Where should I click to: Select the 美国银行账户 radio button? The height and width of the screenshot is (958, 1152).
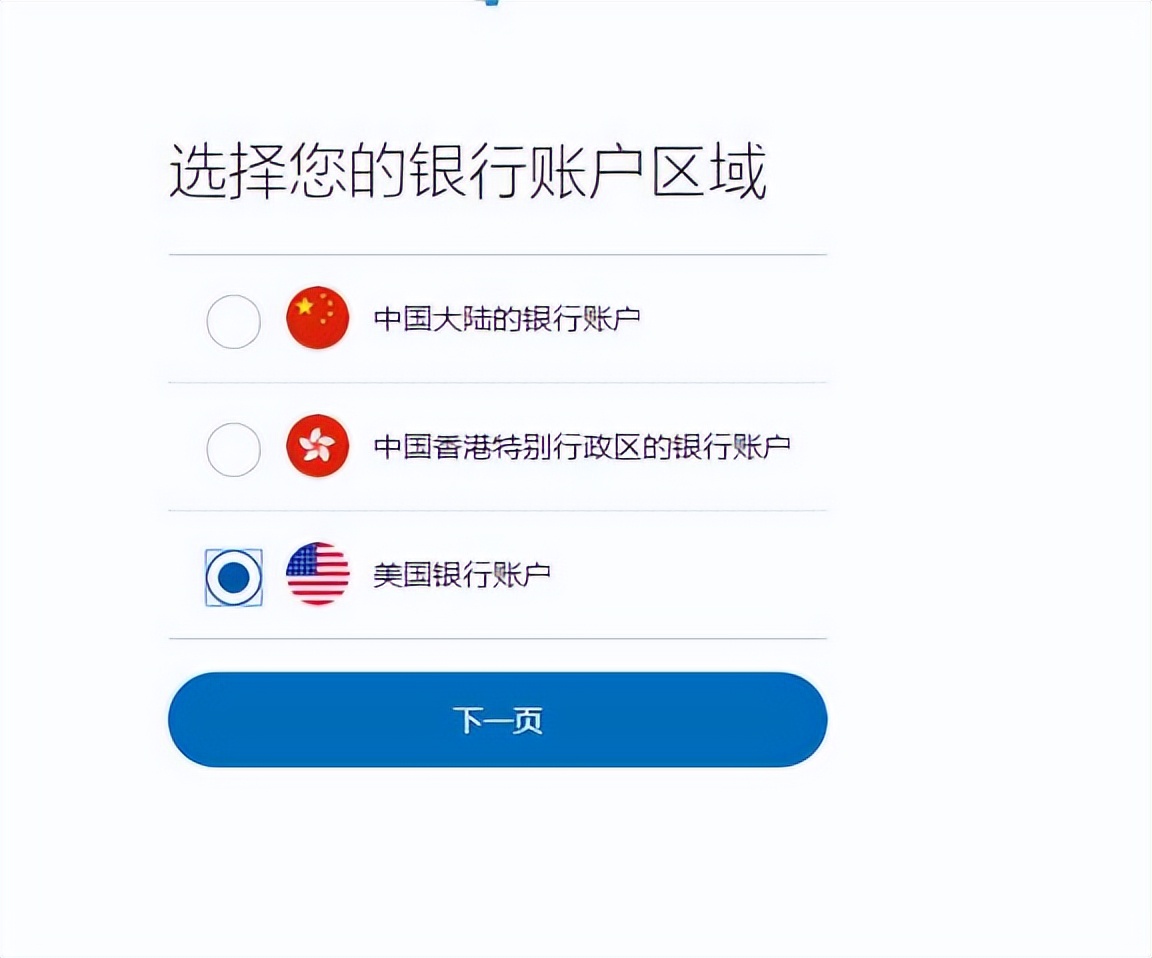tap(234, 577)
